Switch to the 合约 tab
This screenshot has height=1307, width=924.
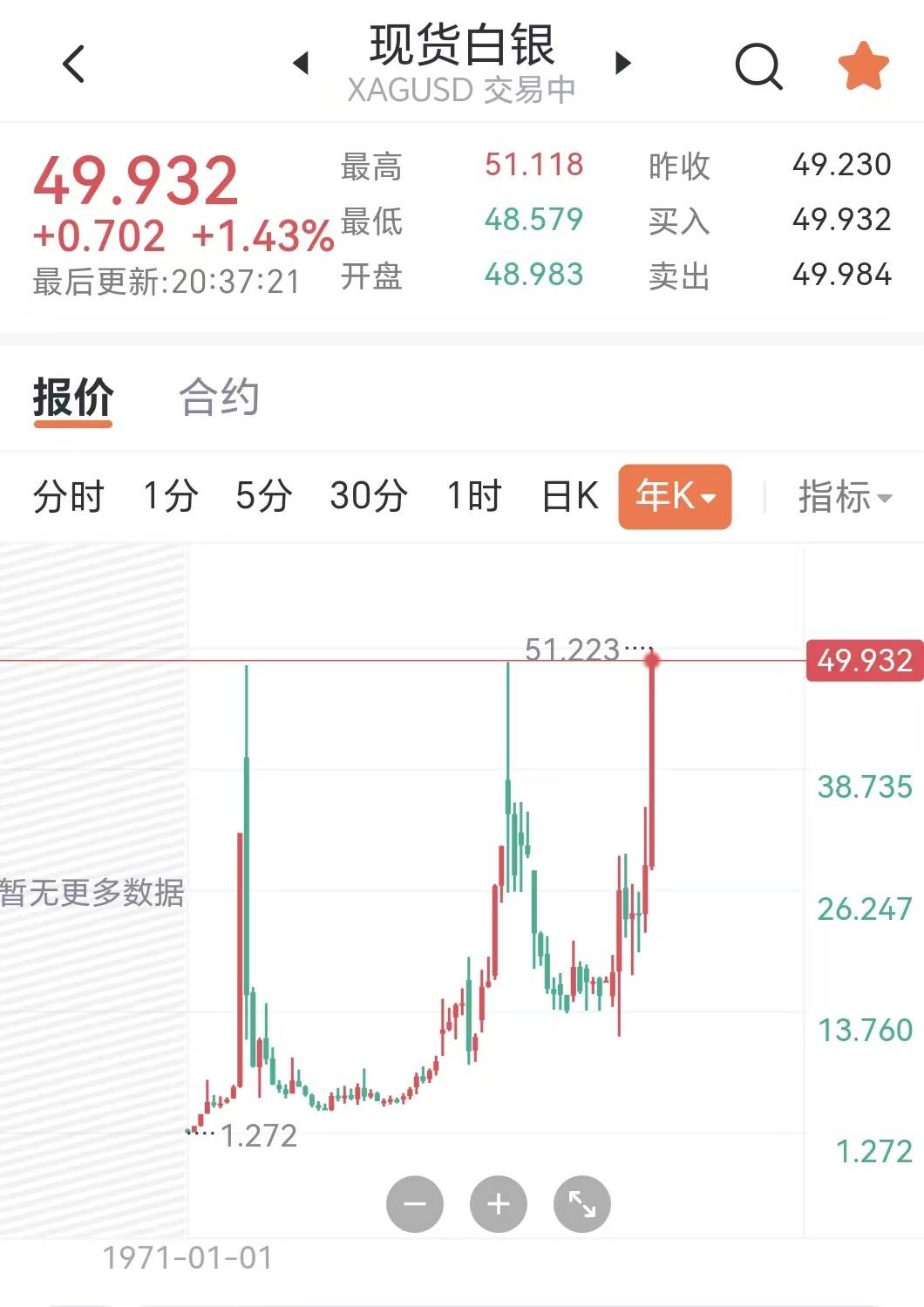(219, 398)
